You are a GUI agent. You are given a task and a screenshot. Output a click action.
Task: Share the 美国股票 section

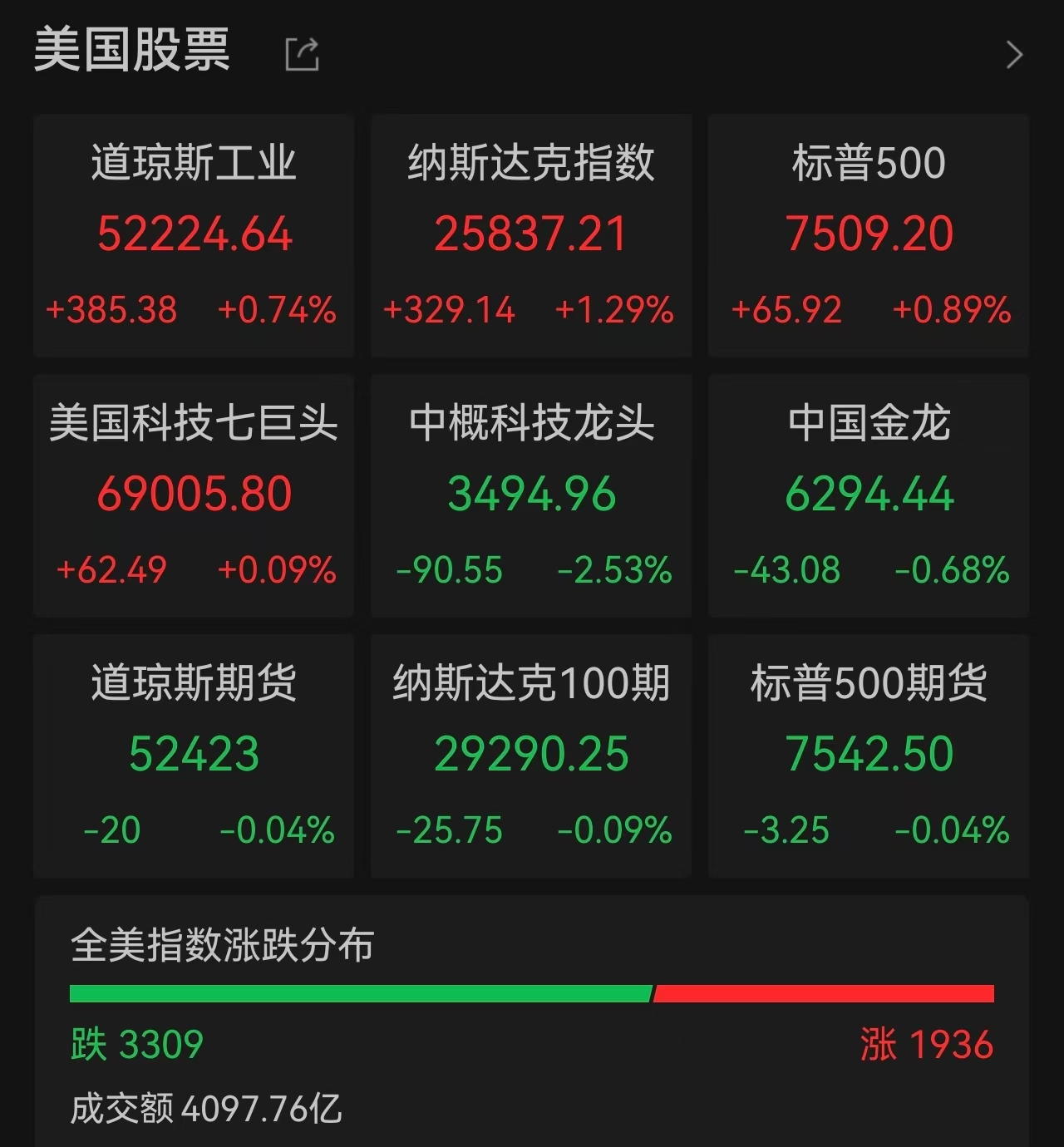(x=302, y=55)
